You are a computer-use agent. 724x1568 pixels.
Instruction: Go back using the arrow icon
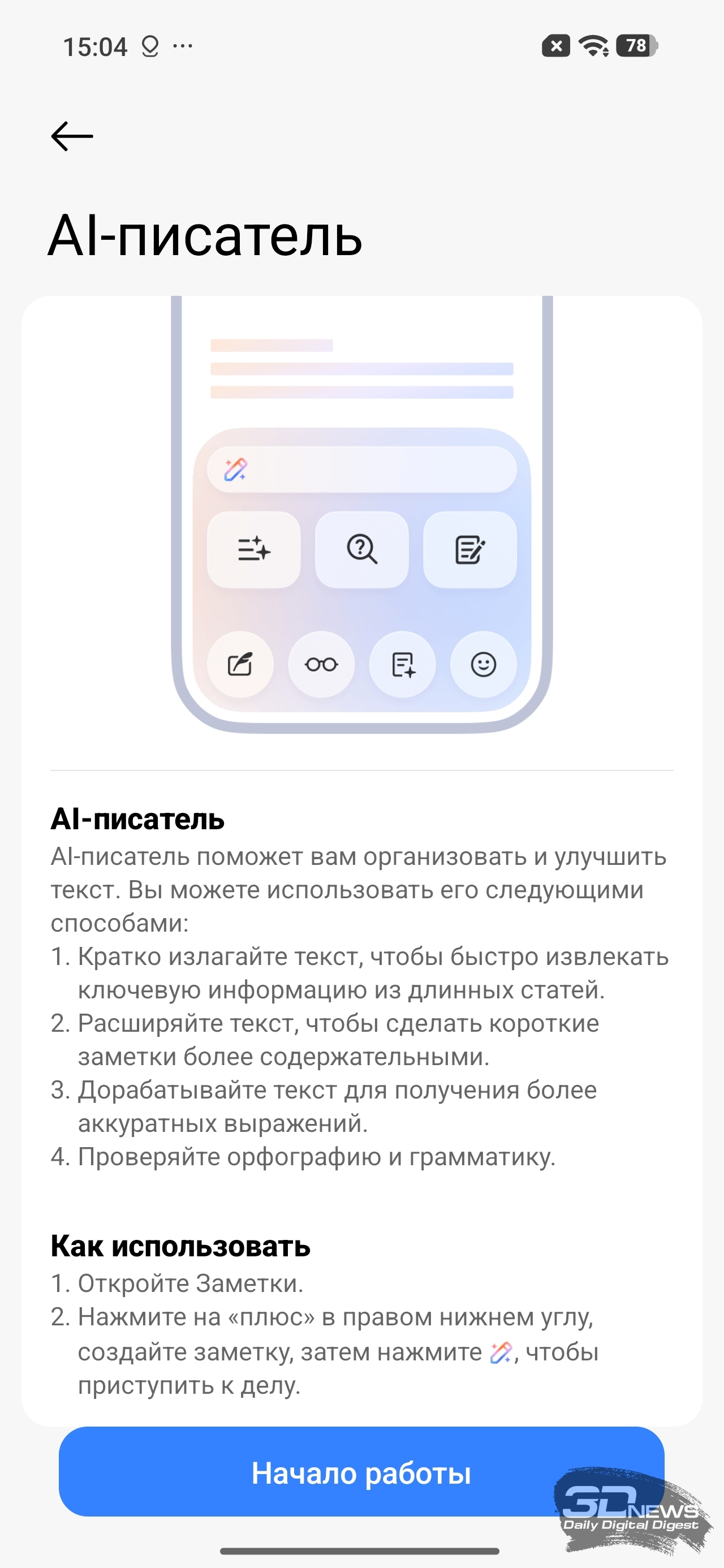tap(72, 136)
